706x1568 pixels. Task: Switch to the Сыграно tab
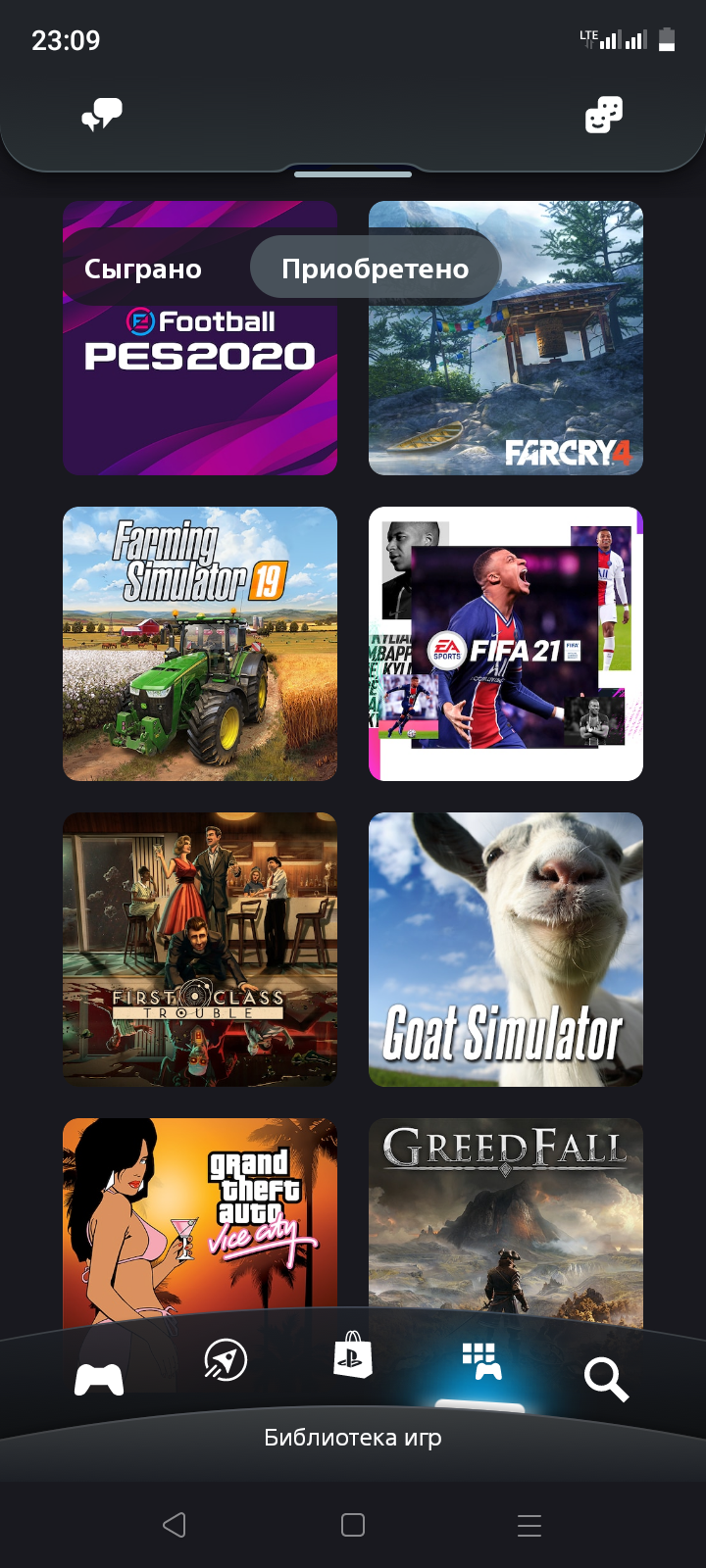pos(143,269)
